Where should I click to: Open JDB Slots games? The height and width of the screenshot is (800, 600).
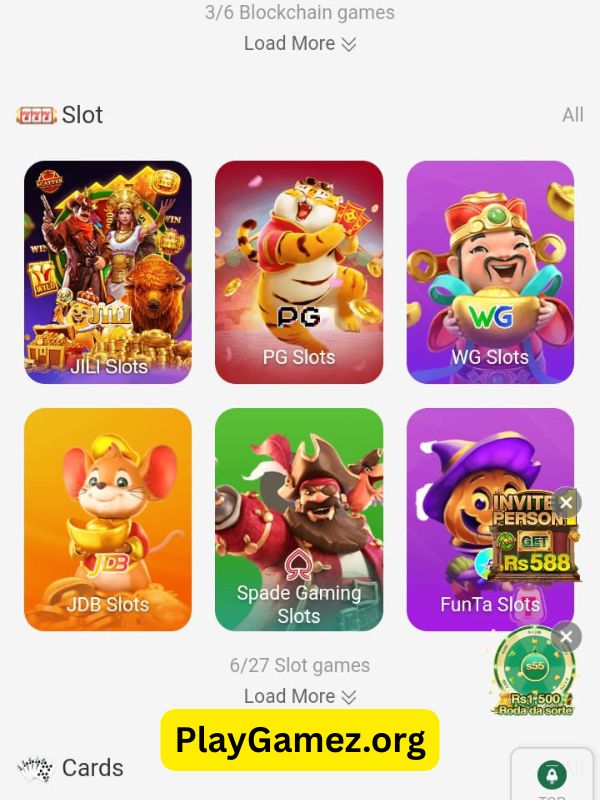(107, 519)
